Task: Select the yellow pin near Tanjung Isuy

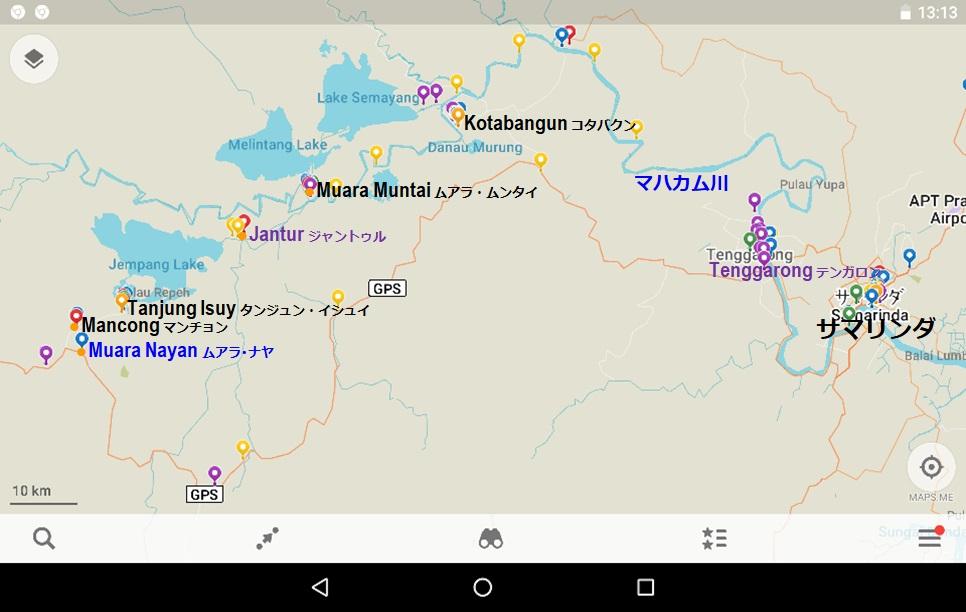Action: pos(122,300)
